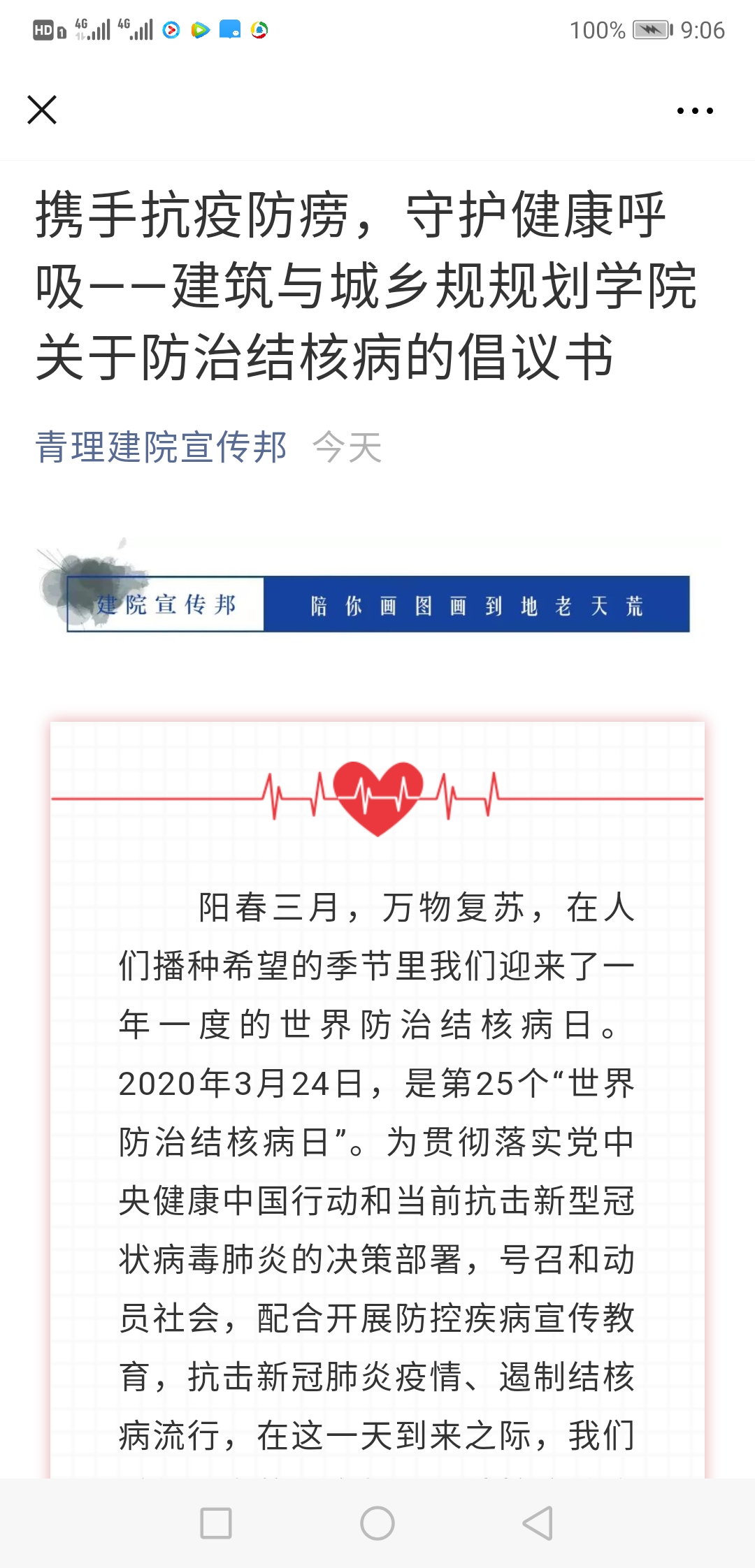This screenshot has width=755, height=1568.
Task: Close the article page
Action: (42, 110)
